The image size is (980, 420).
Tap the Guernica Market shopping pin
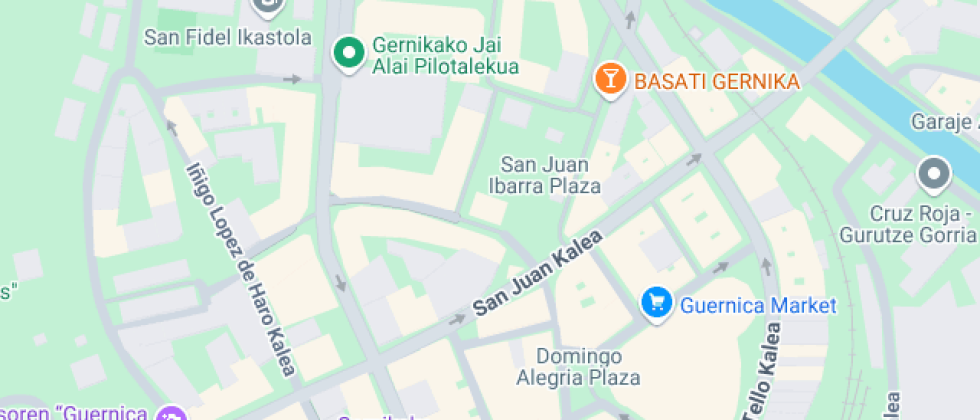pos(657,305)
